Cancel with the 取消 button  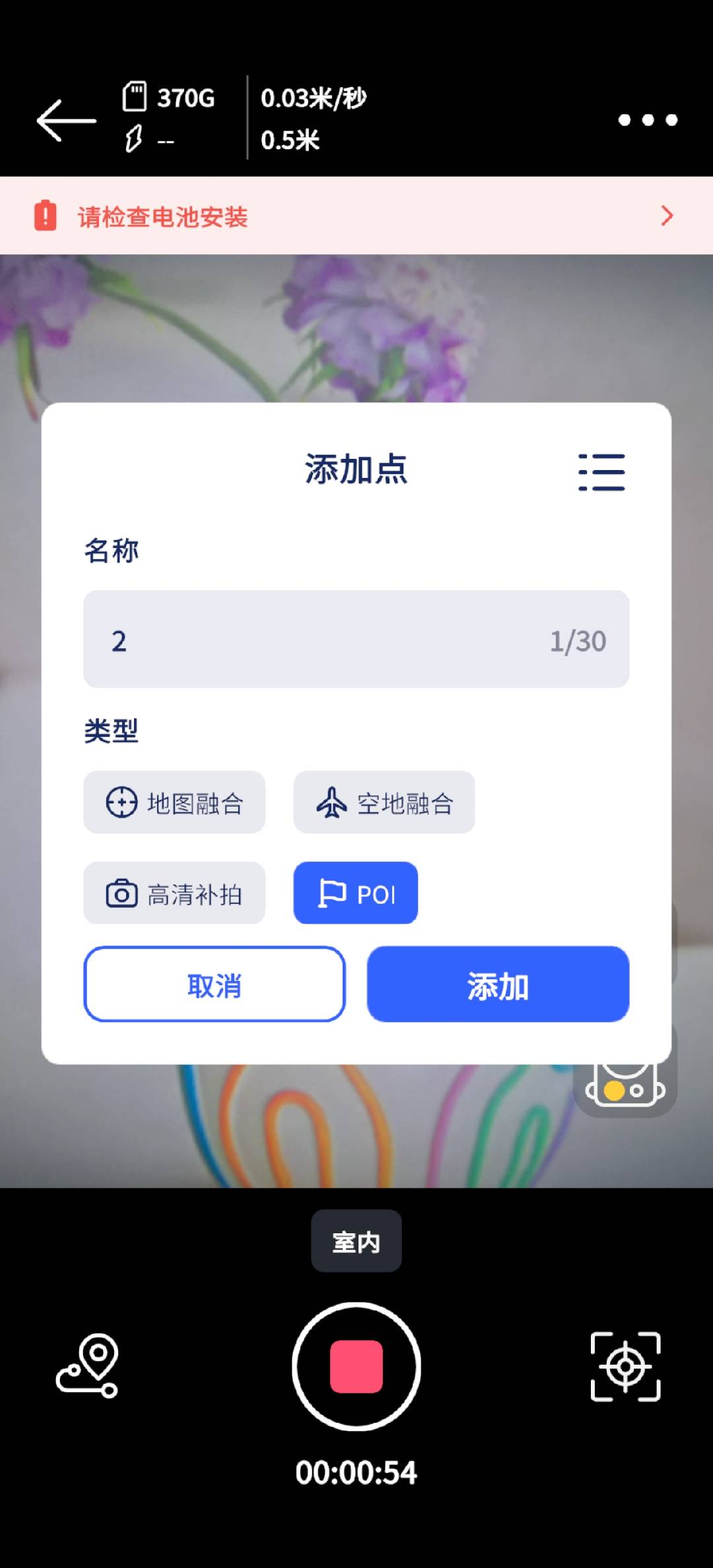pyautogui.click(x=215, y=984)
